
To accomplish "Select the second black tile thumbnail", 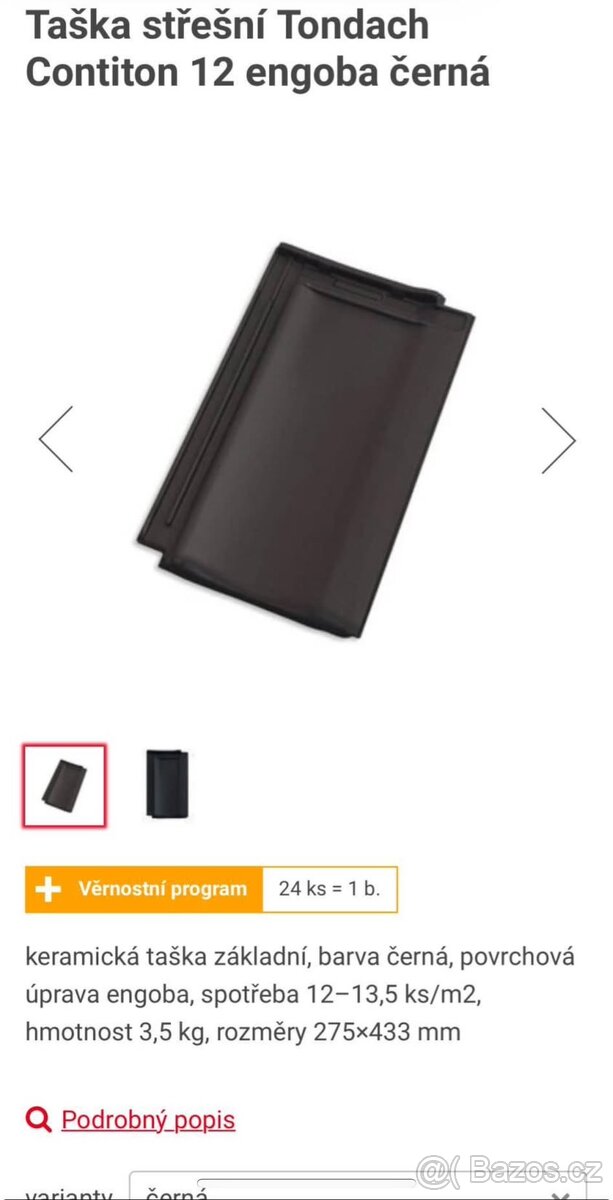I will [x=166, y=785].
